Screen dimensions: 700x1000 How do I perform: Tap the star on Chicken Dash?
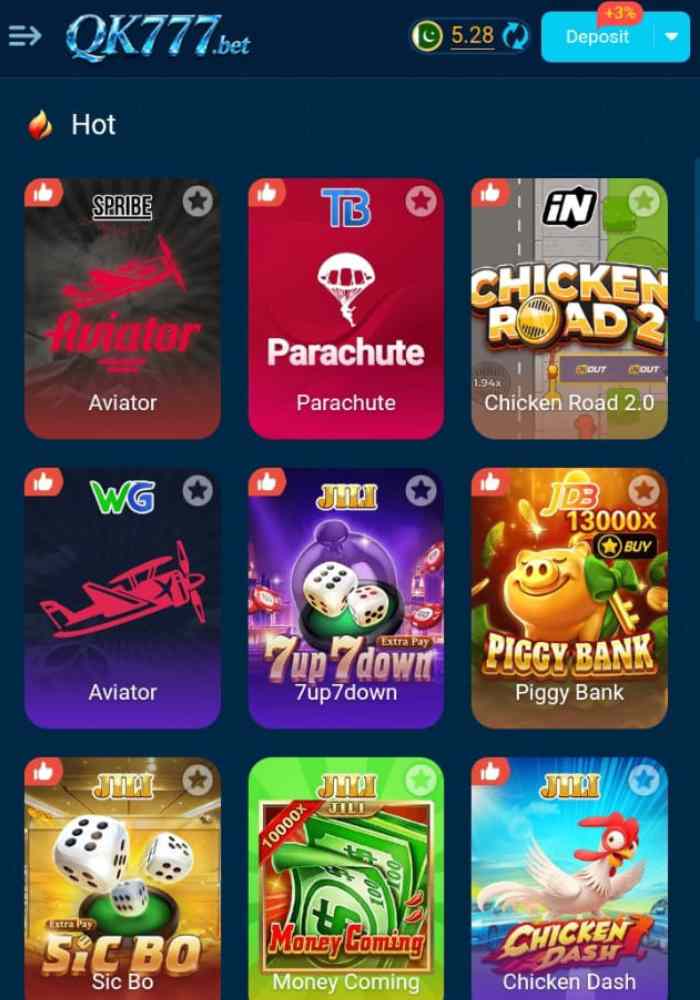click(x=644, y=779)
